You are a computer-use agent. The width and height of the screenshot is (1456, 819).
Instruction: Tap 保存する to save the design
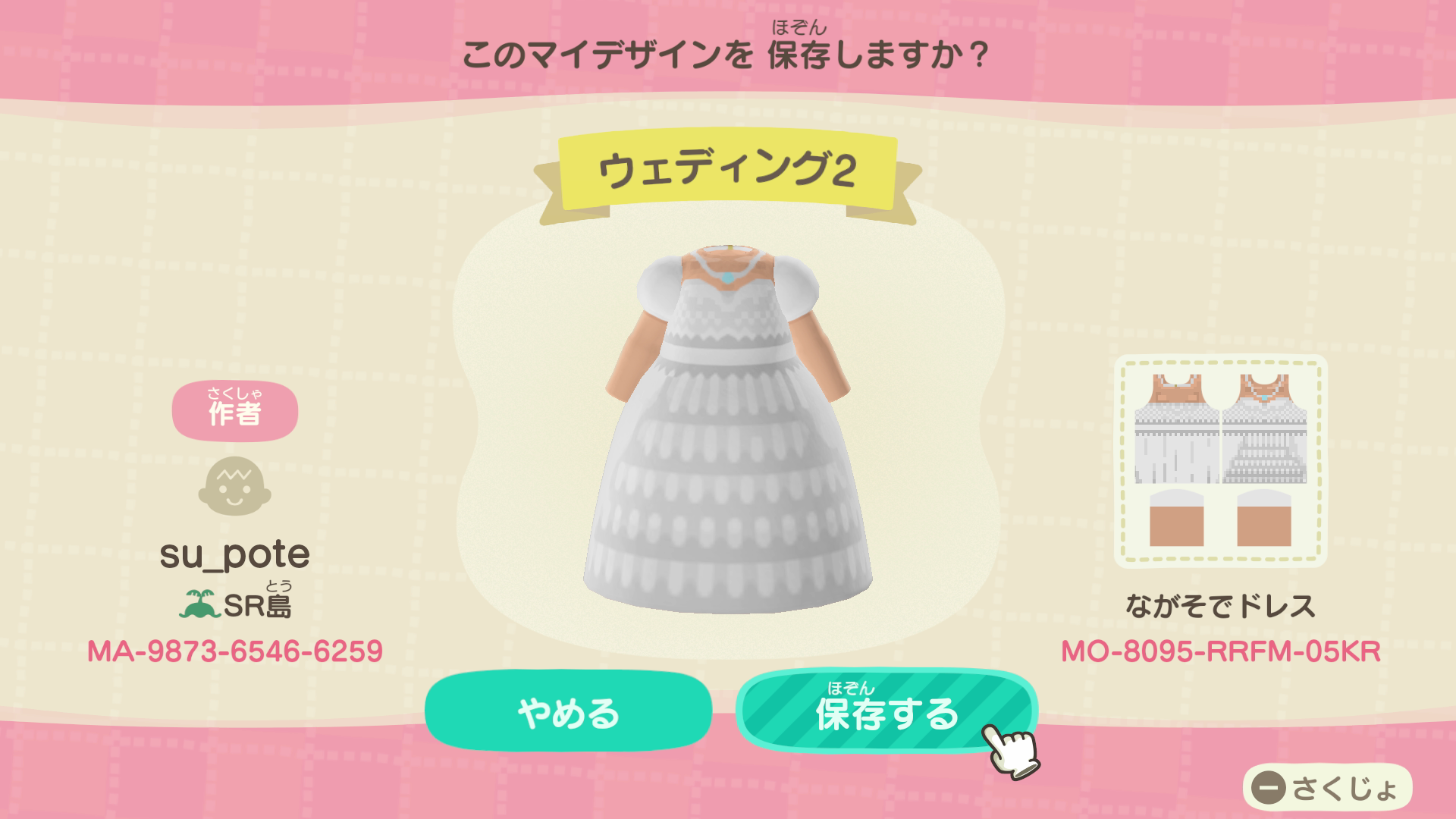tap(885, 711)
